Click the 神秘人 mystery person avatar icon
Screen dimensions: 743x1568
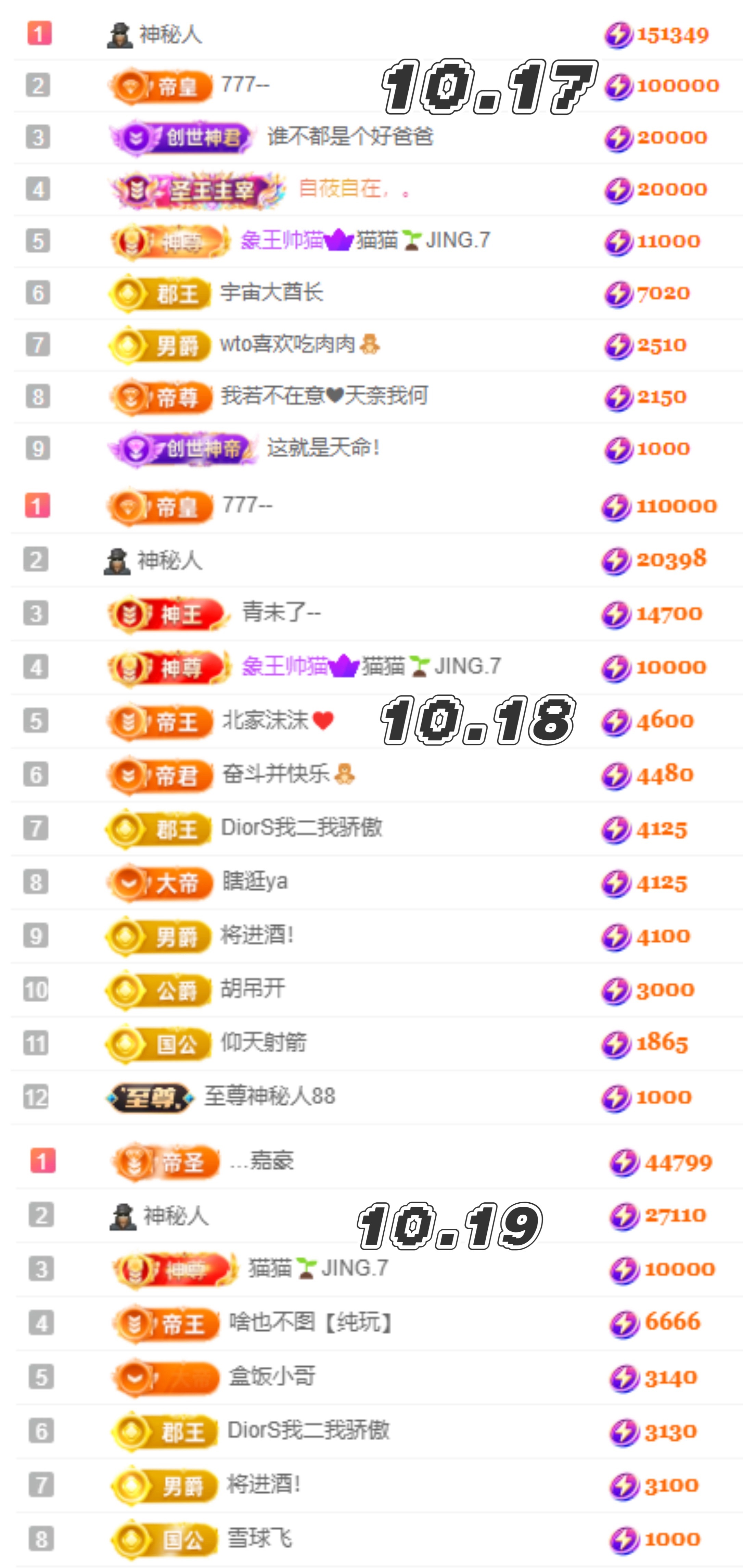click(x=120, y=35)
